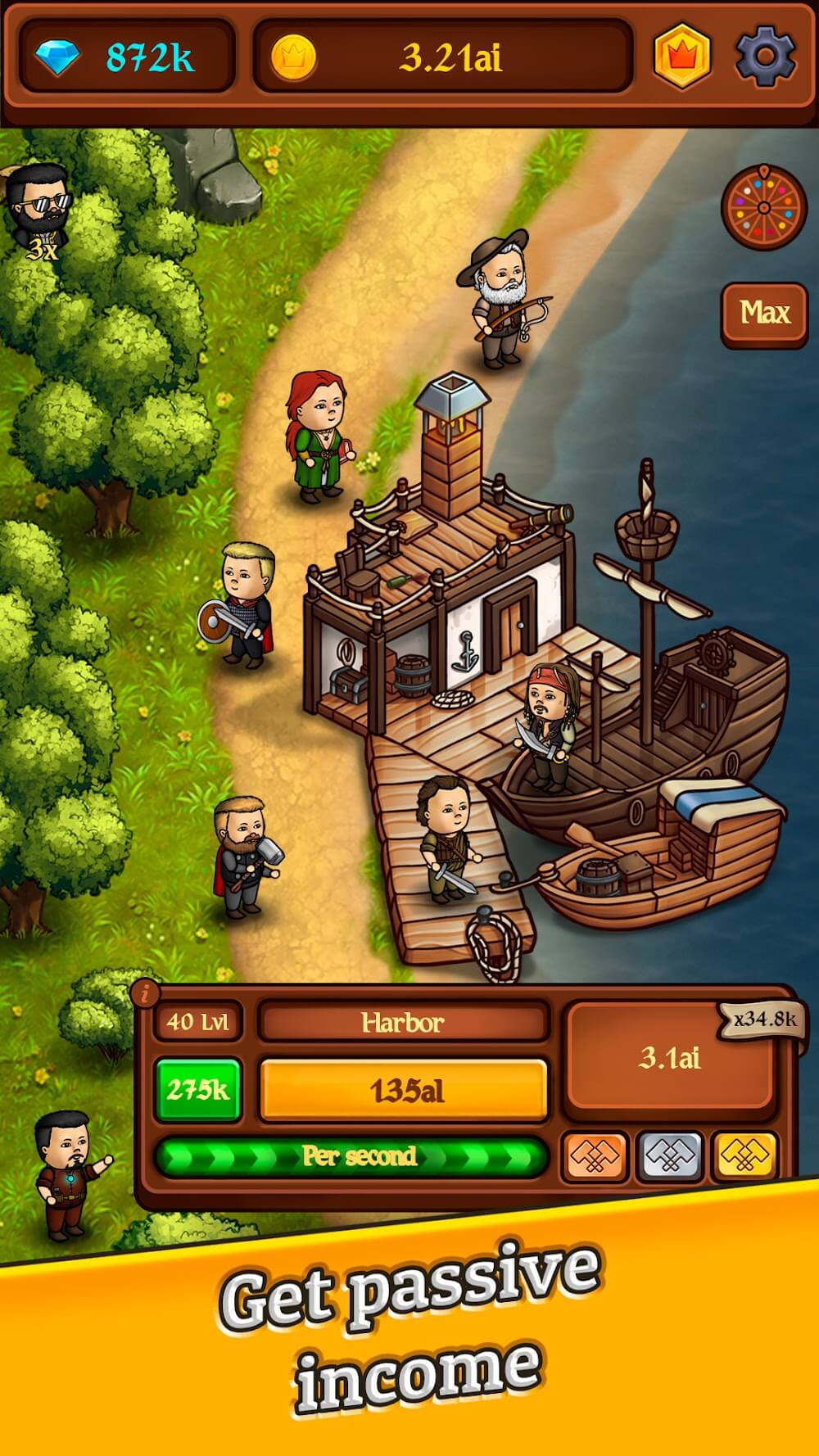Image resolution: width=819 pixels, height=1456 pixels.
Task: Select the bronze knot upgrade icon
Action: click(595, 1156)
